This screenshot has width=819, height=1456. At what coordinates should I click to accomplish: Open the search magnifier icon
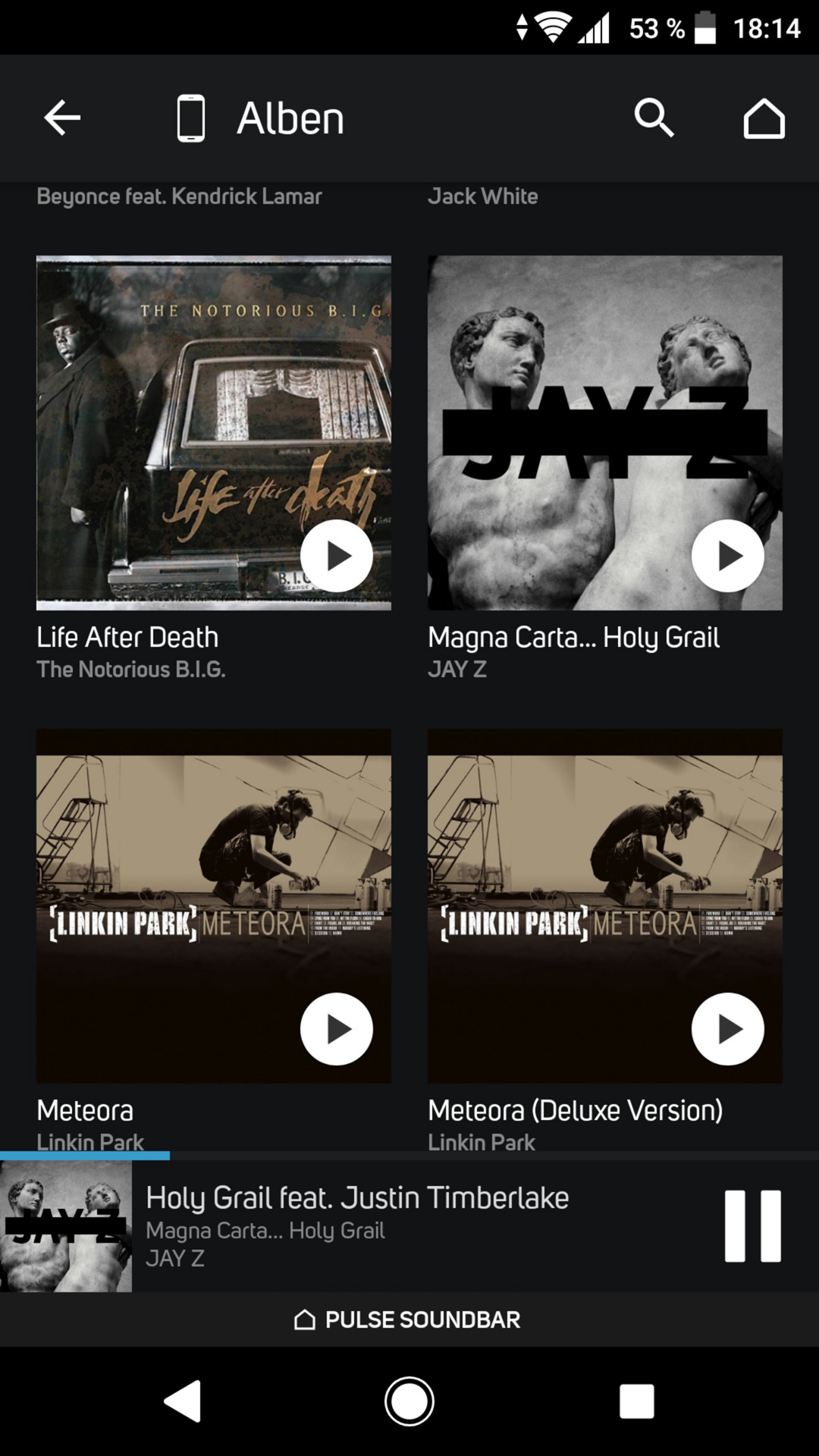click(x=654, y=118)
